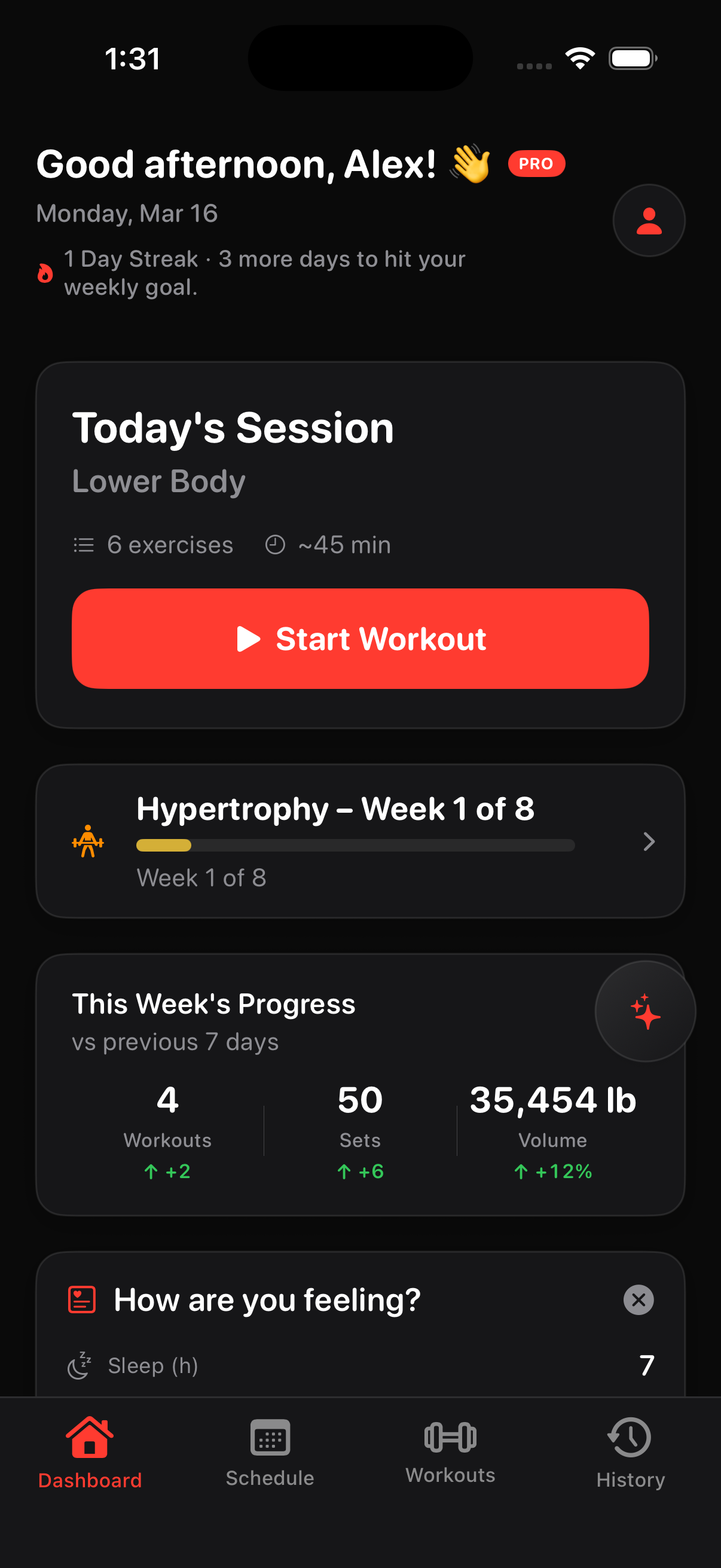Click the clock icon next to ~45 min
The height and width of the screenshot is (1568, 721).
click(276, 545)
